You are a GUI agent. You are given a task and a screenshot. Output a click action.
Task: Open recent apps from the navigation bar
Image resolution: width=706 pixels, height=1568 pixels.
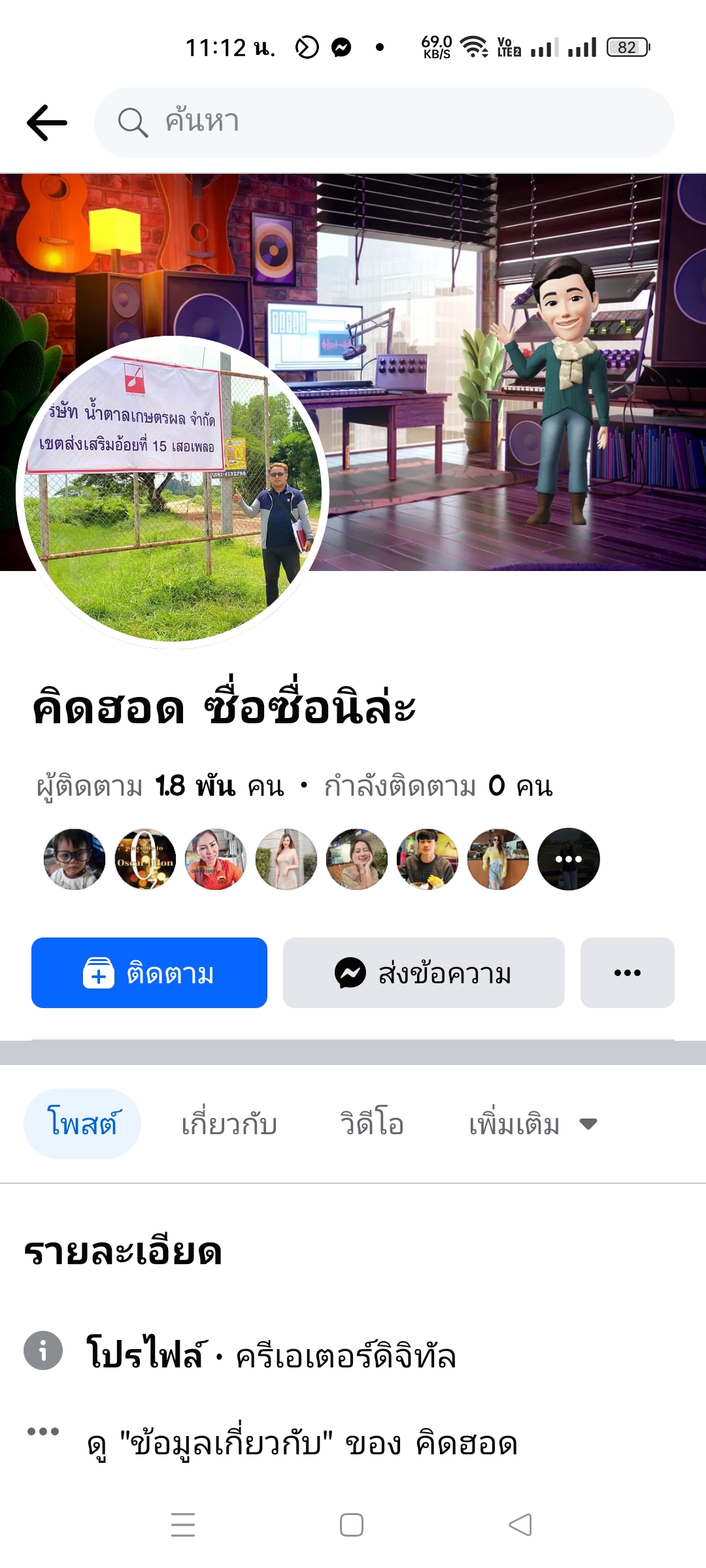tap(183, 1525)
